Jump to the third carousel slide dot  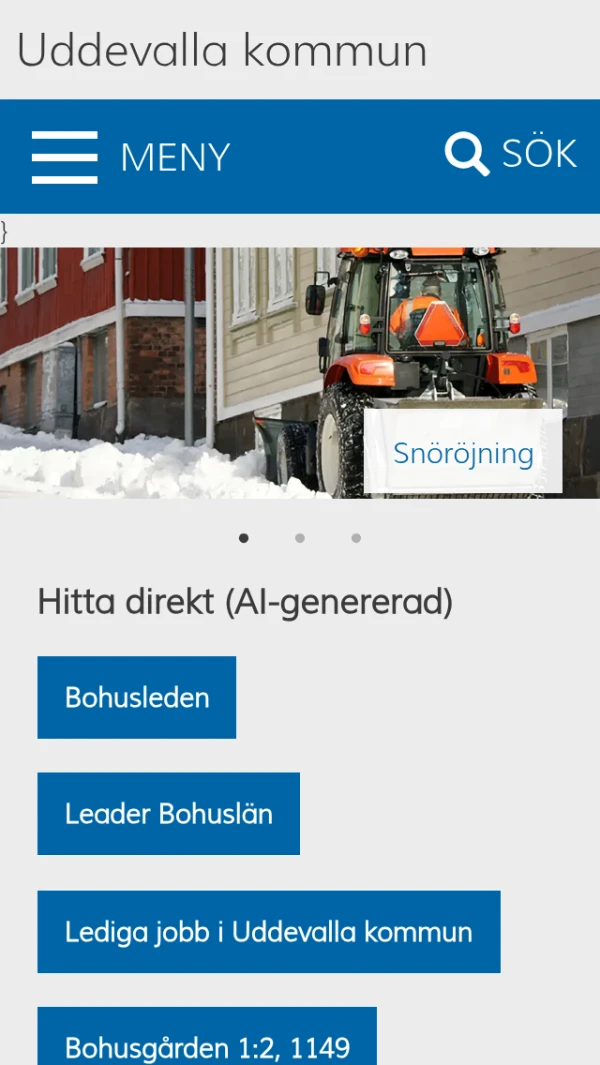coord(356,538)
